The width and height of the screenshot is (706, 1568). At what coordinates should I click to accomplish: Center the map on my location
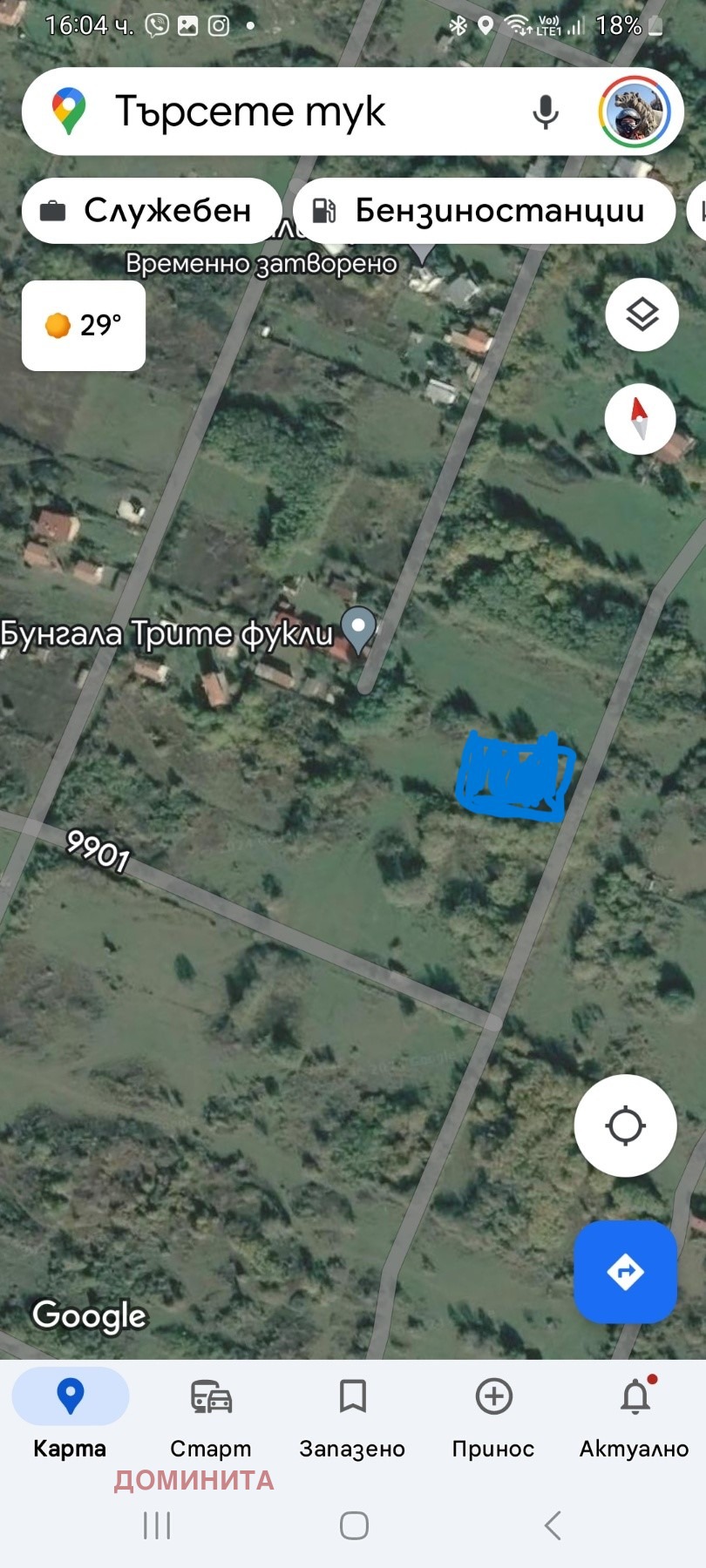pyautogui.click(x=625, y=1125)
